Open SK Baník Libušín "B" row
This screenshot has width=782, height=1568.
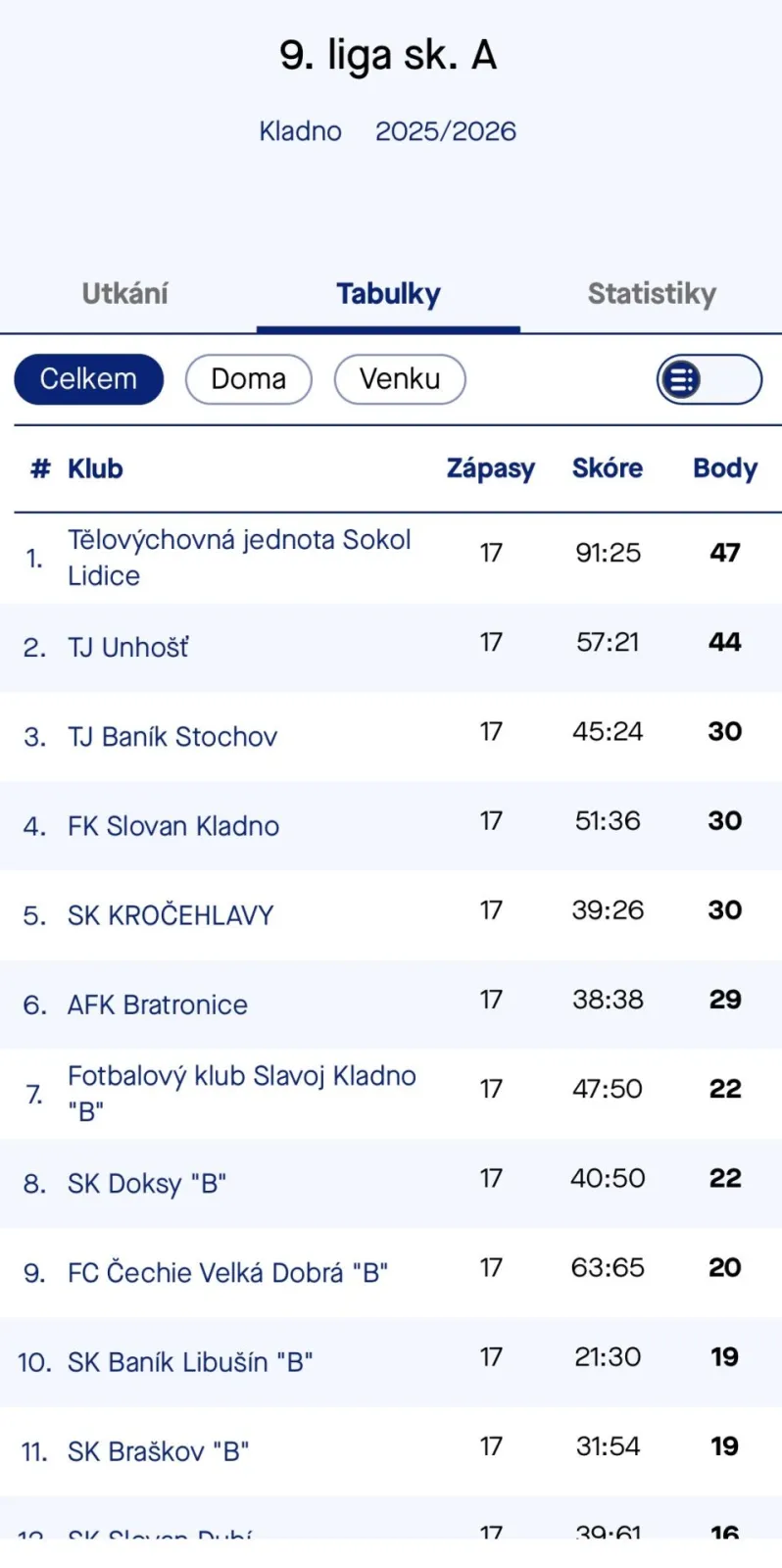190,1361
